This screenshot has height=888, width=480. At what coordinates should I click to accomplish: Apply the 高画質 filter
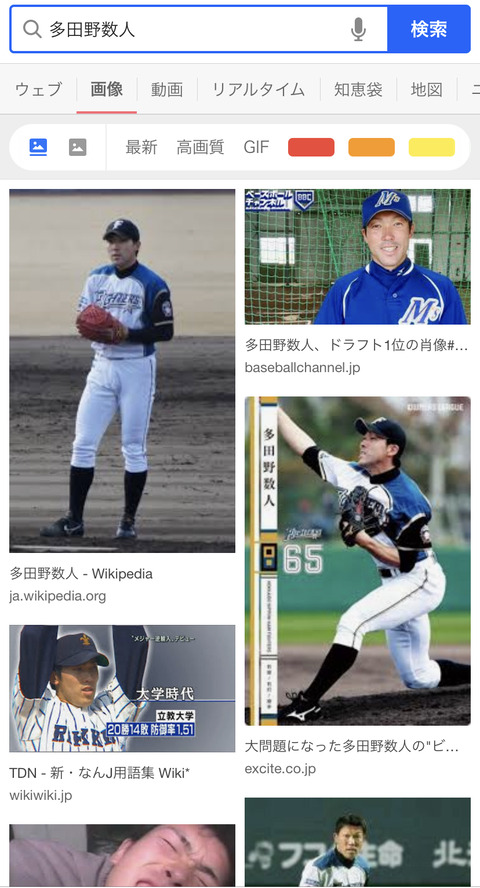(x=200, y=147)
